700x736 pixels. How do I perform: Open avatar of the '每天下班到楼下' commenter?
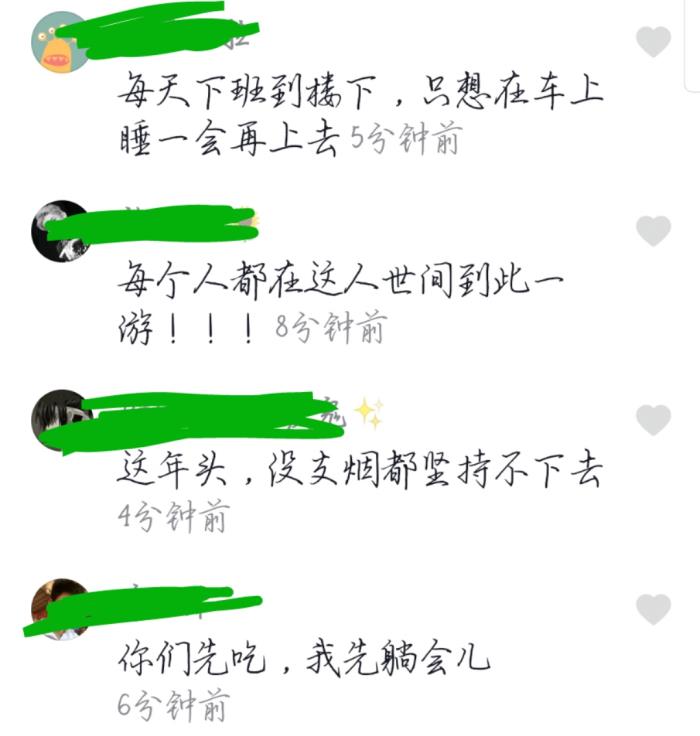[x=60, y=42]
